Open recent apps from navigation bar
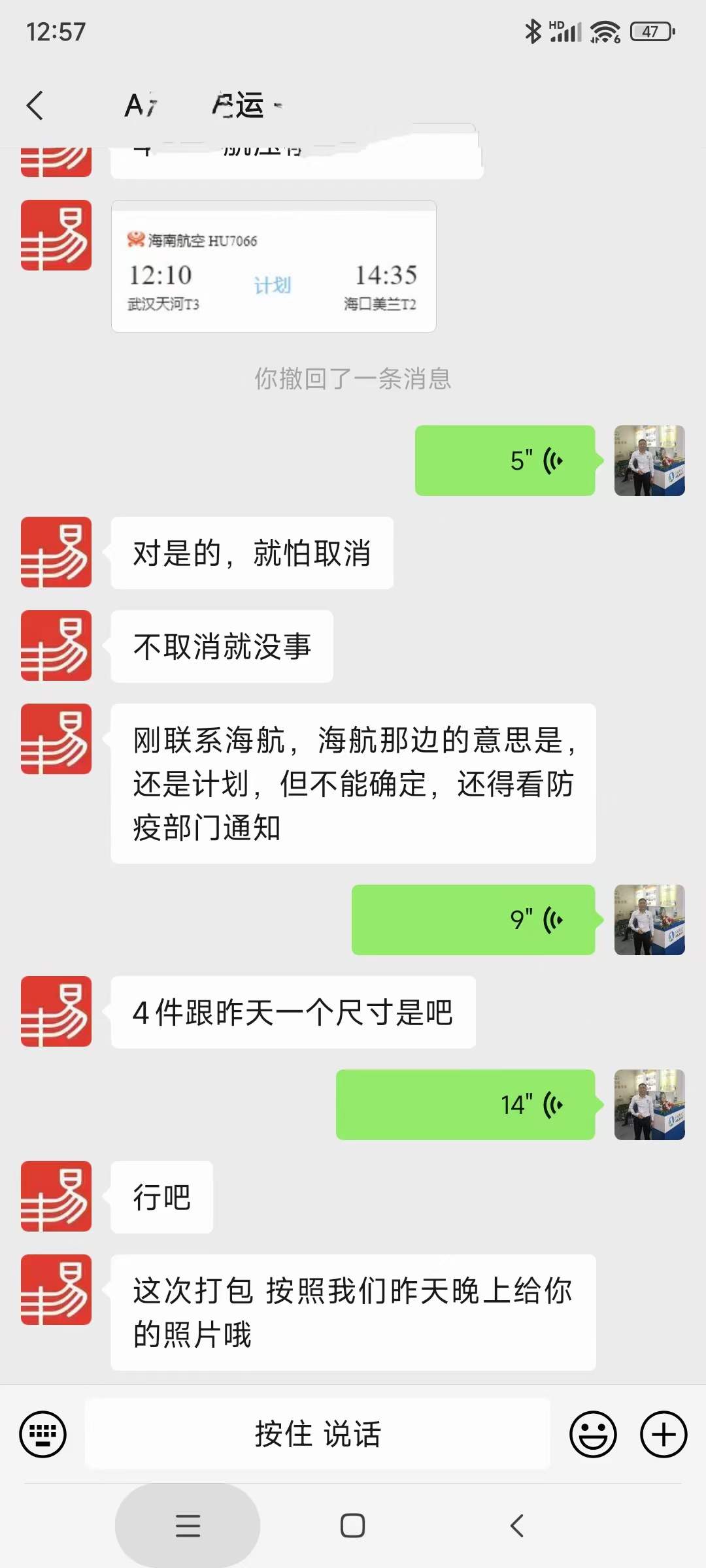Image resolution: width=706 pixels, height=1568 pixels. click(188, 1526)
